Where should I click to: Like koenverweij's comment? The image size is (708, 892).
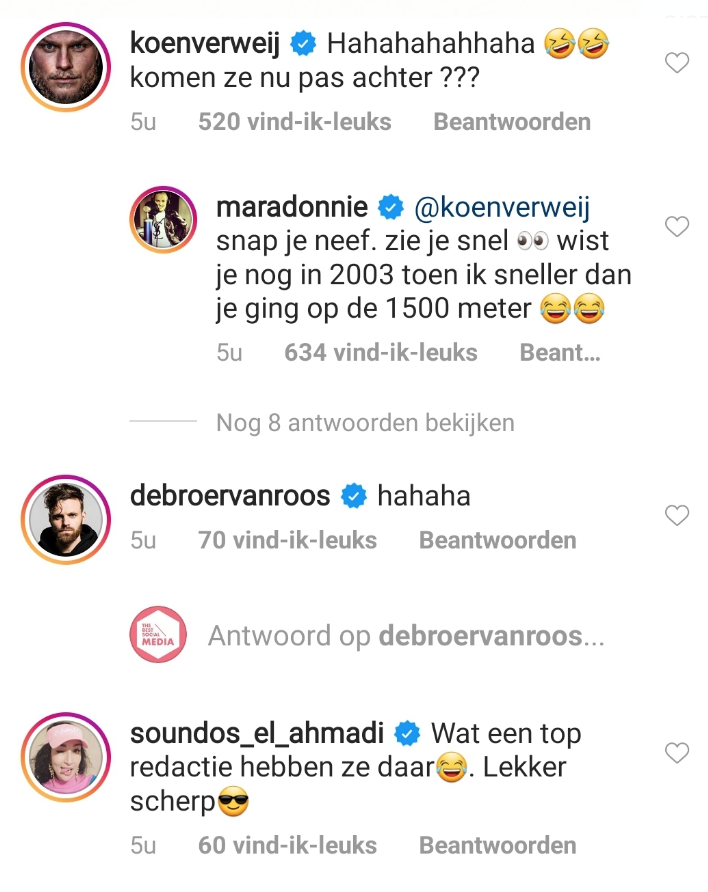(x=677, y=64)
